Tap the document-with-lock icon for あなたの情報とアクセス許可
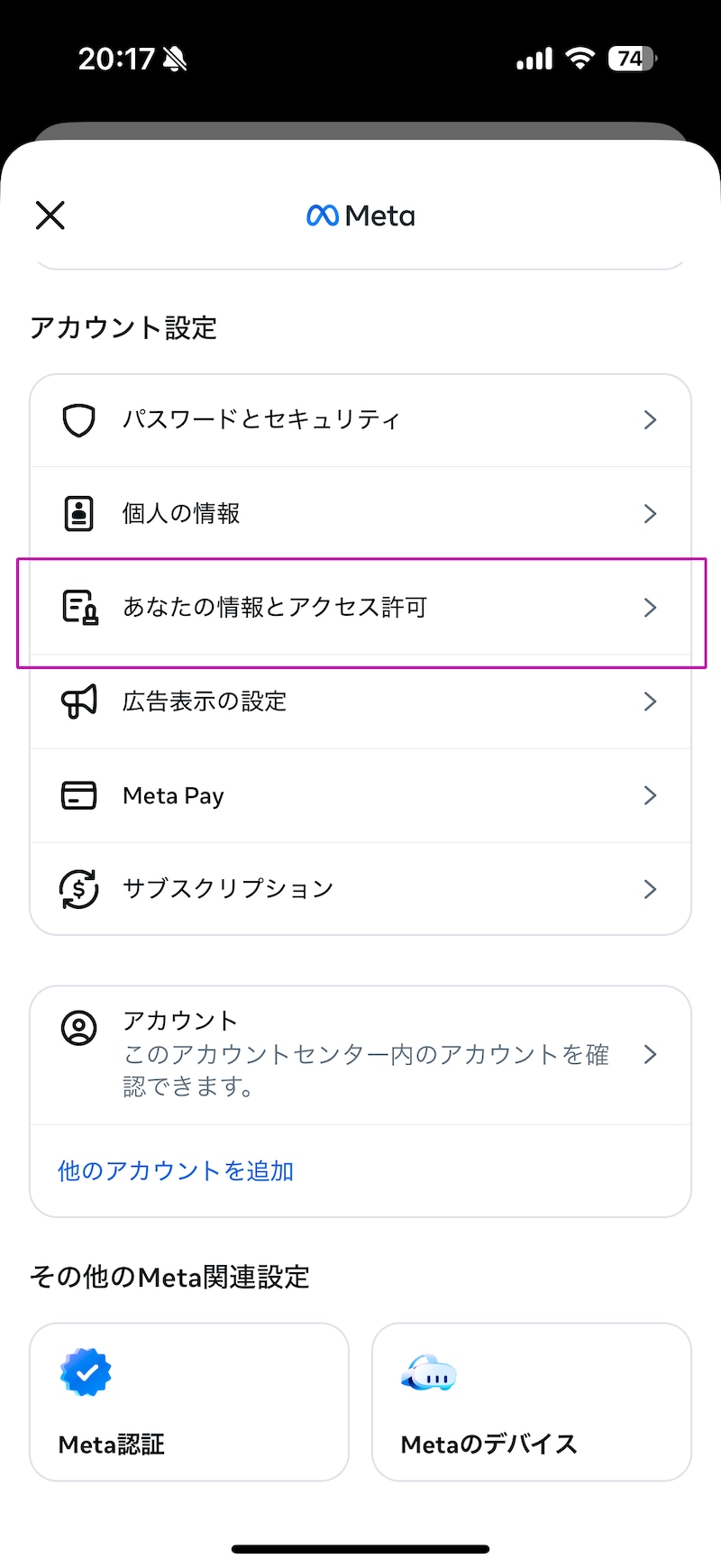721x1568 pixels. click(x=79, y=608)
